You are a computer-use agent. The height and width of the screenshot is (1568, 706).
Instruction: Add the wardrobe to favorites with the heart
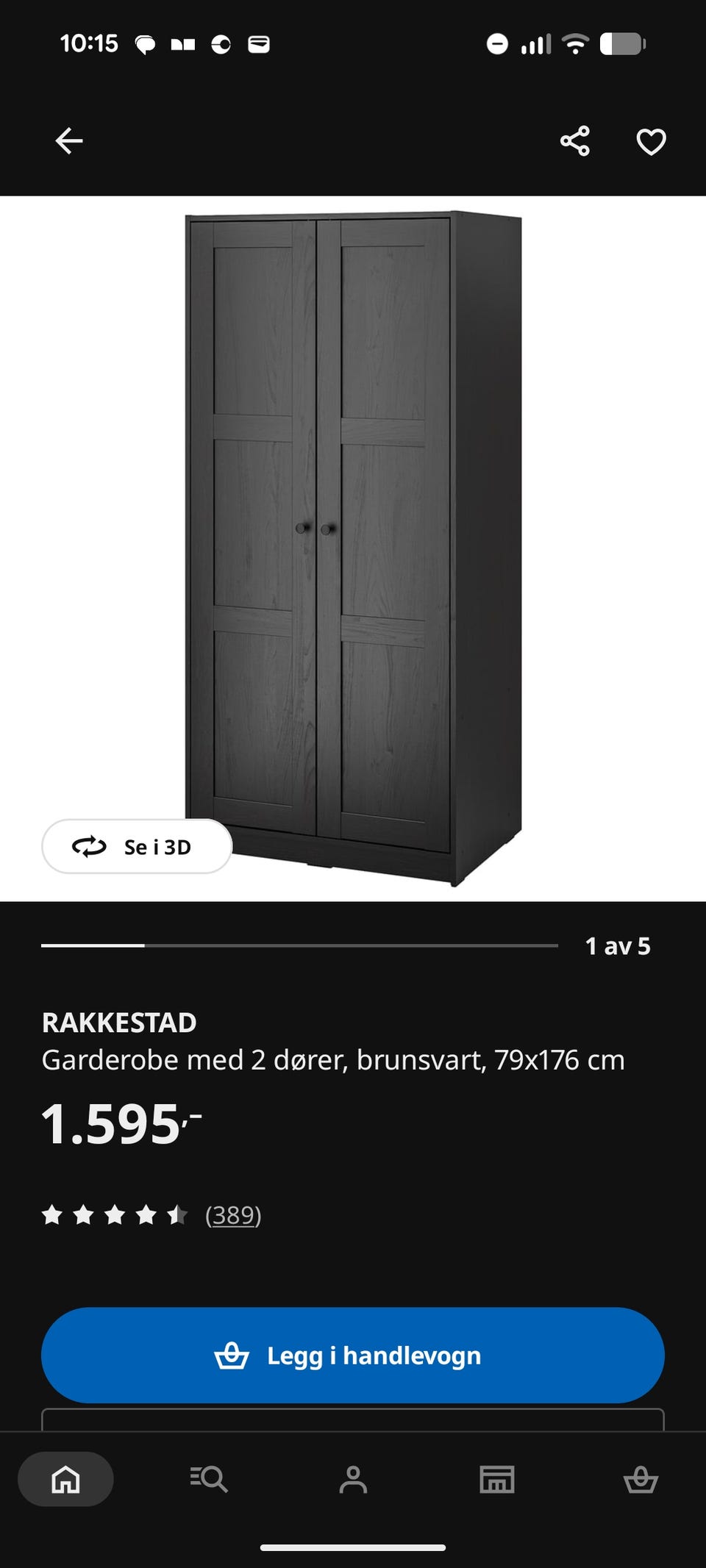tap(651, 141)
